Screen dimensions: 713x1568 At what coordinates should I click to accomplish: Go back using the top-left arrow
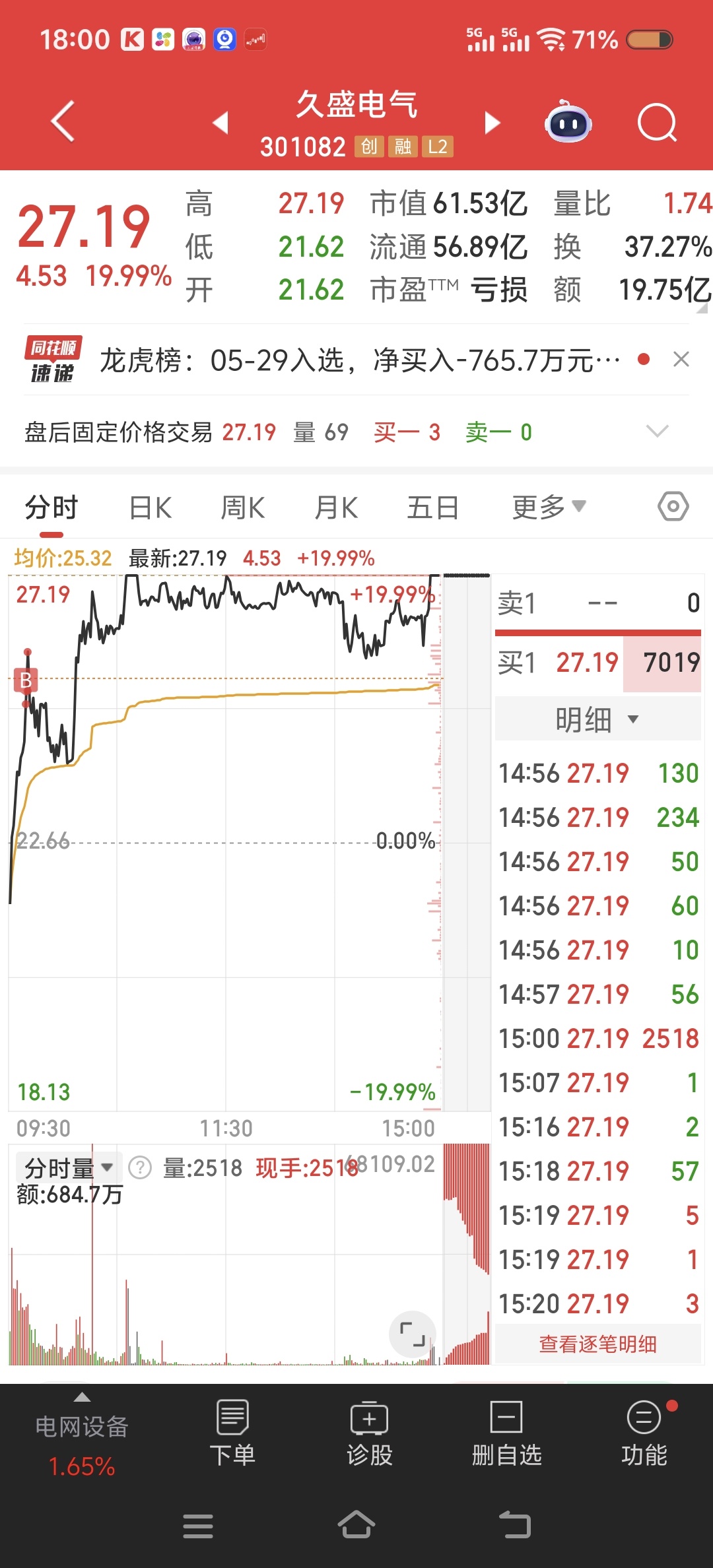[63, 121]
